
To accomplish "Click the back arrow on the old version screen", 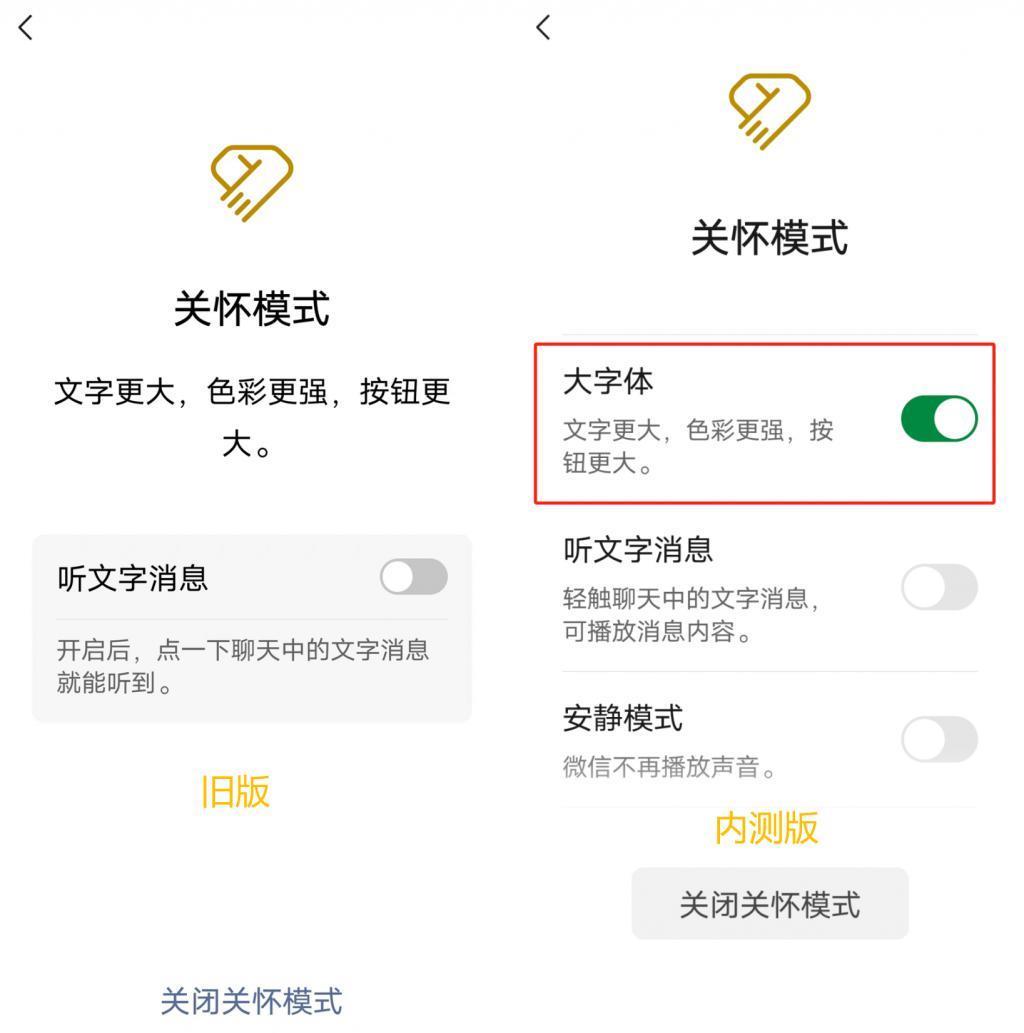I will pyautogui.click(x=26, y=28).
